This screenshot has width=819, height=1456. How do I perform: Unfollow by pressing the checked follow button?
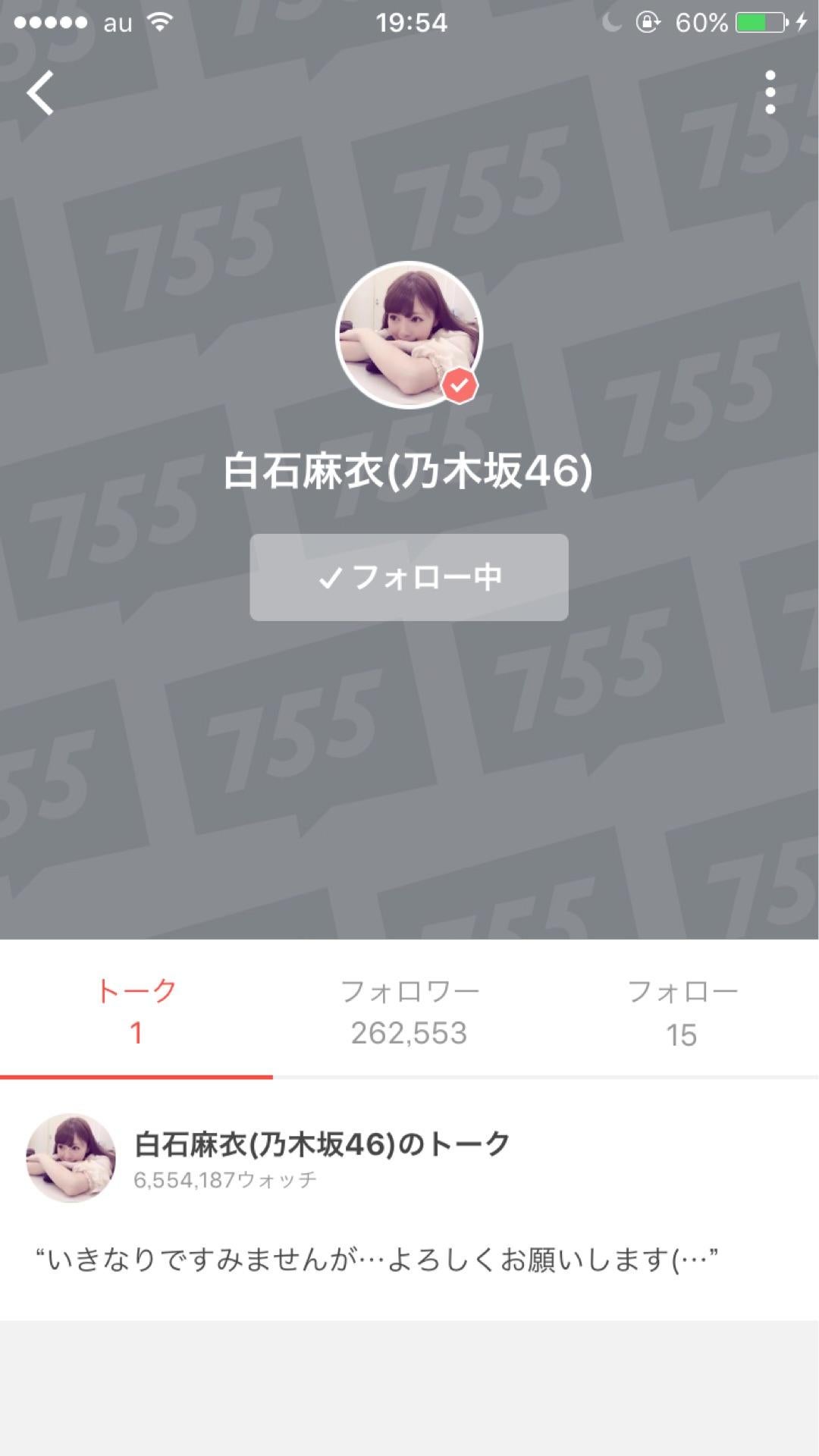point(409,578)
